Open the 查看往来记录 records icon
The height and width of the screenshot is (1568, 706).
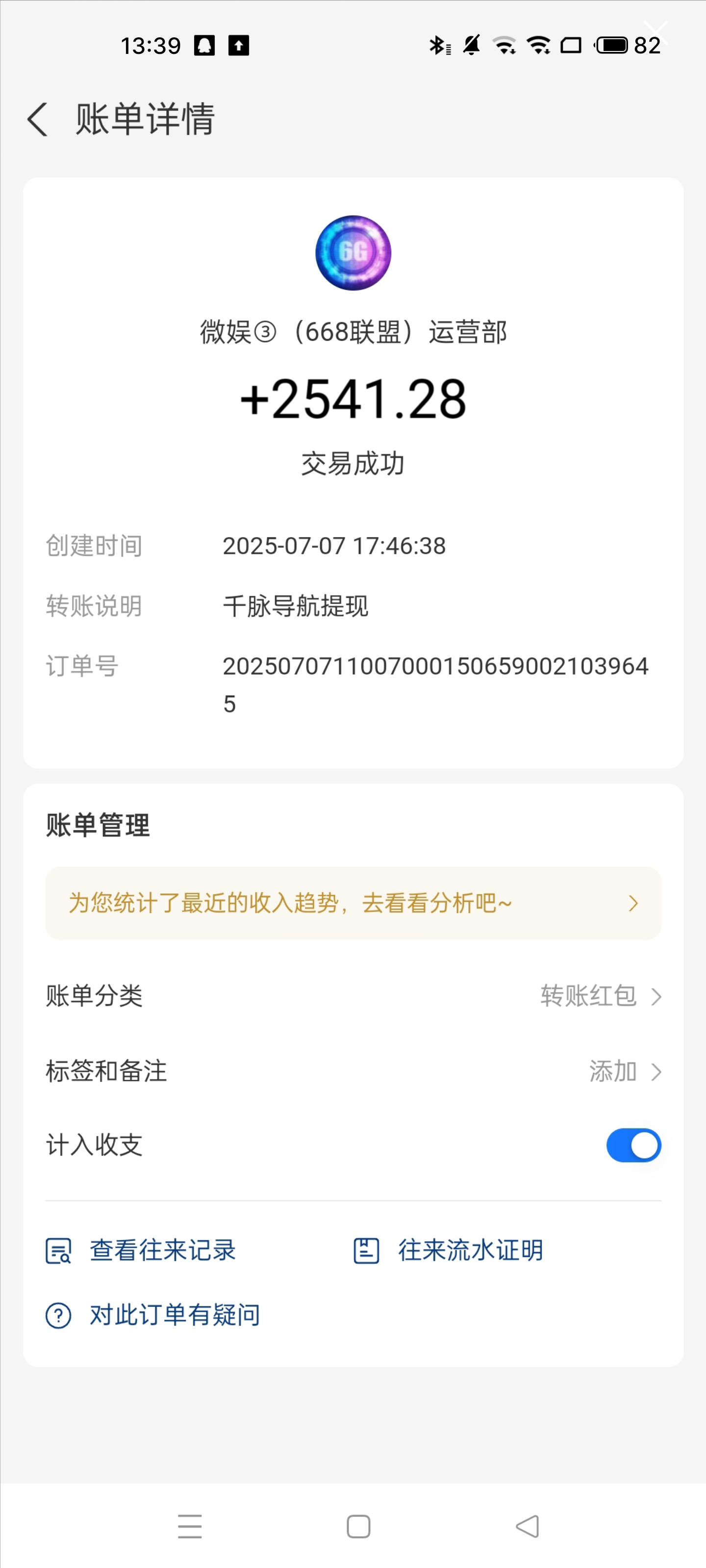(59, 1251)
